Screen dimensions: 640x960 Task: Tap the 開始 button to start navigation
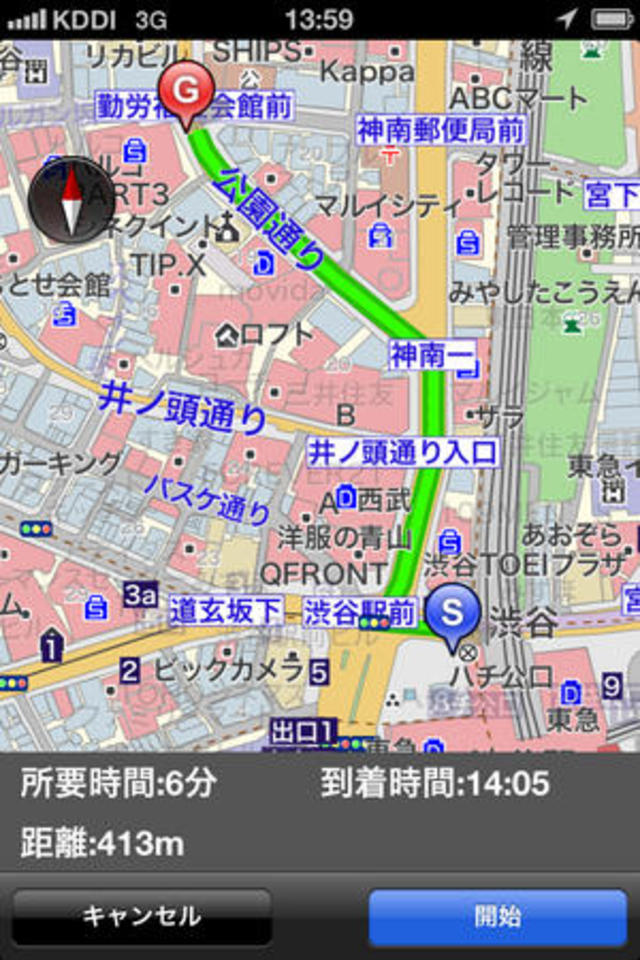[497, 917]
